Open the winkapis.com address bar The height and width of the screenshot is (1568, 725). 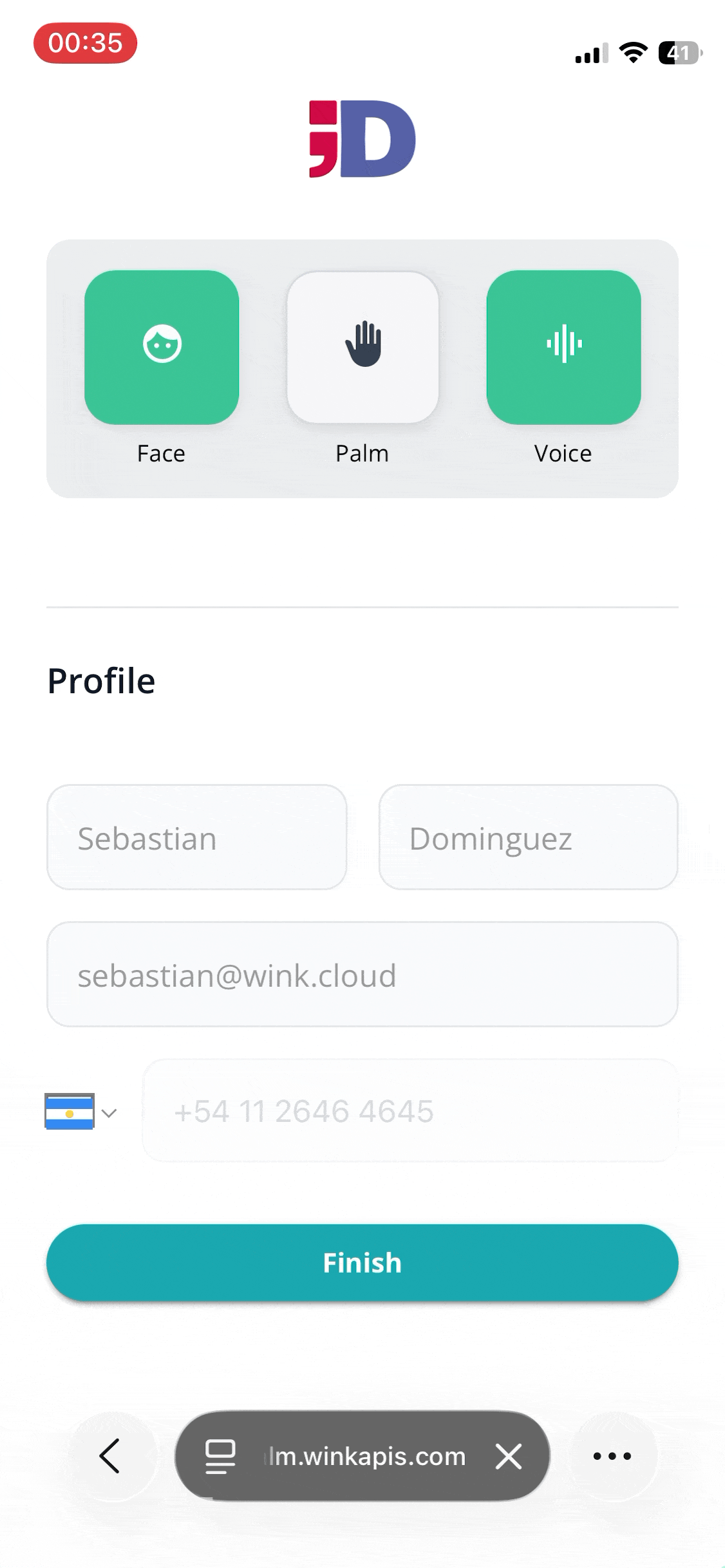coord(367,1456)
